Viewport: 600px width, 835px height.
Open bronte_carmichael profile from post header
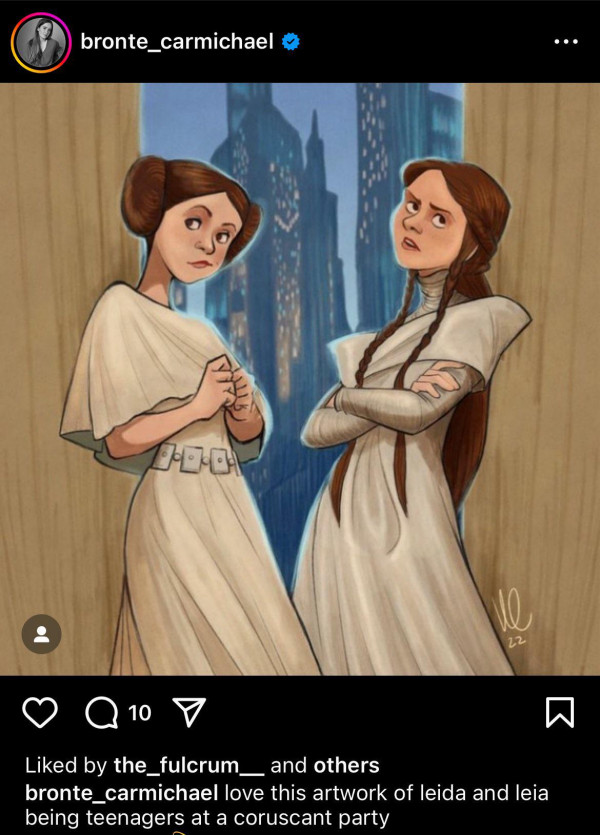[176, 42]
